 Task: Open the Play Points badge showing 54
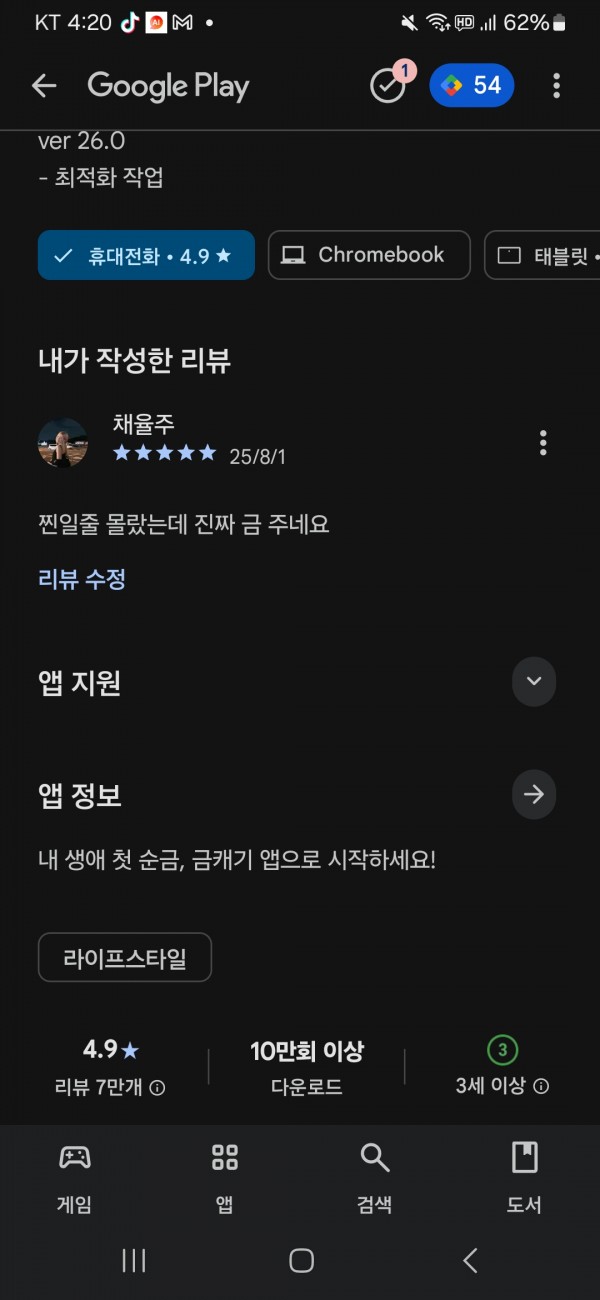(x=472, y=86)
